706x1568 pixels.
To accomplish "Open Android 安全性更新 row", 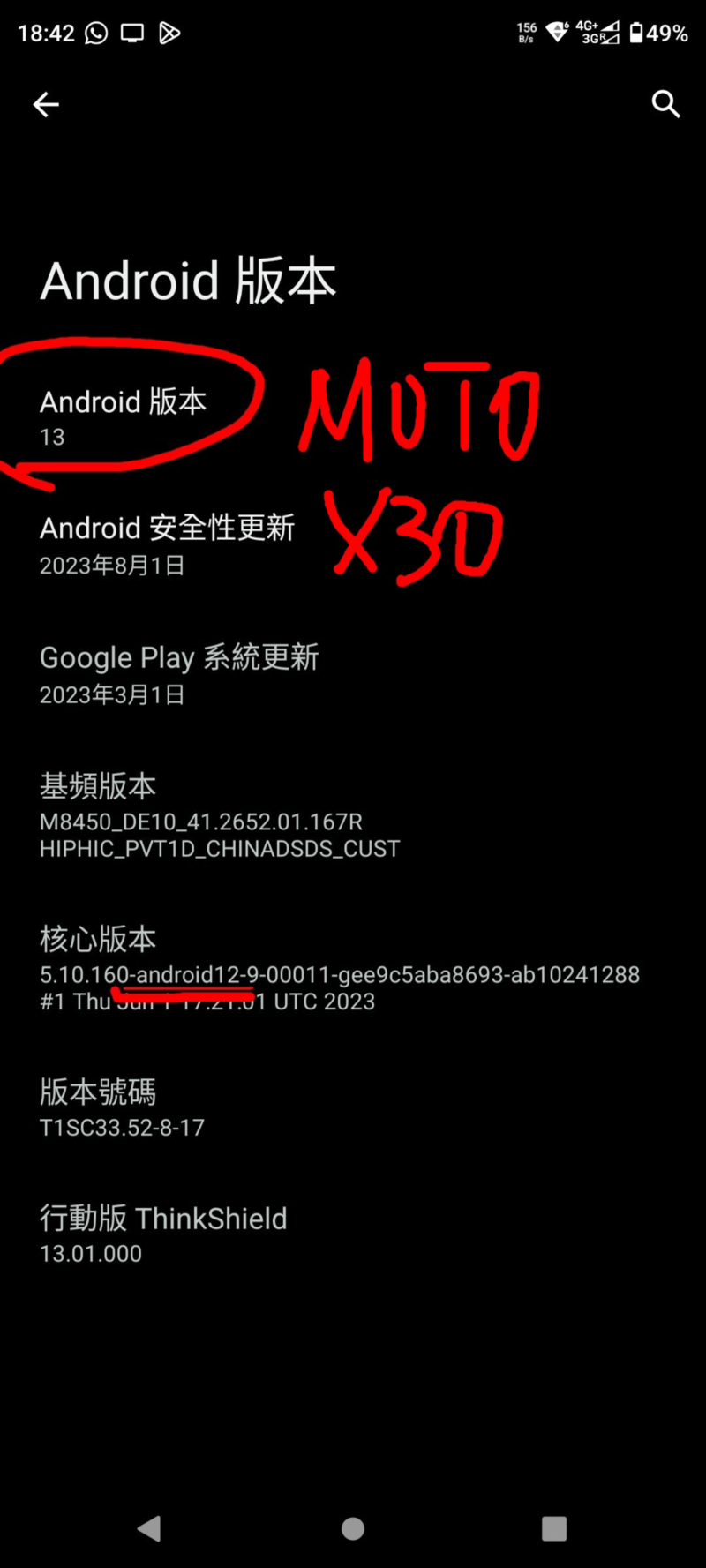I will tap(353, 545).
